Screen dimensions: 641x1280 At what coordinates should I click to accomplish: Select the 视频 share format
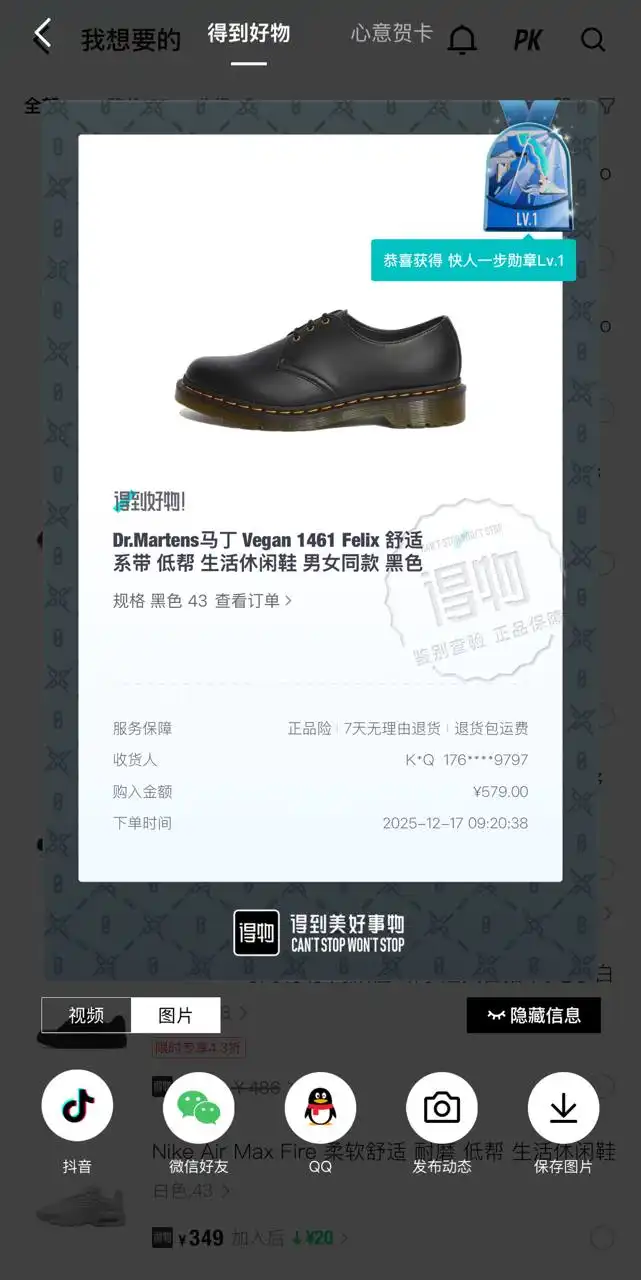click(x=86, y=1015)
